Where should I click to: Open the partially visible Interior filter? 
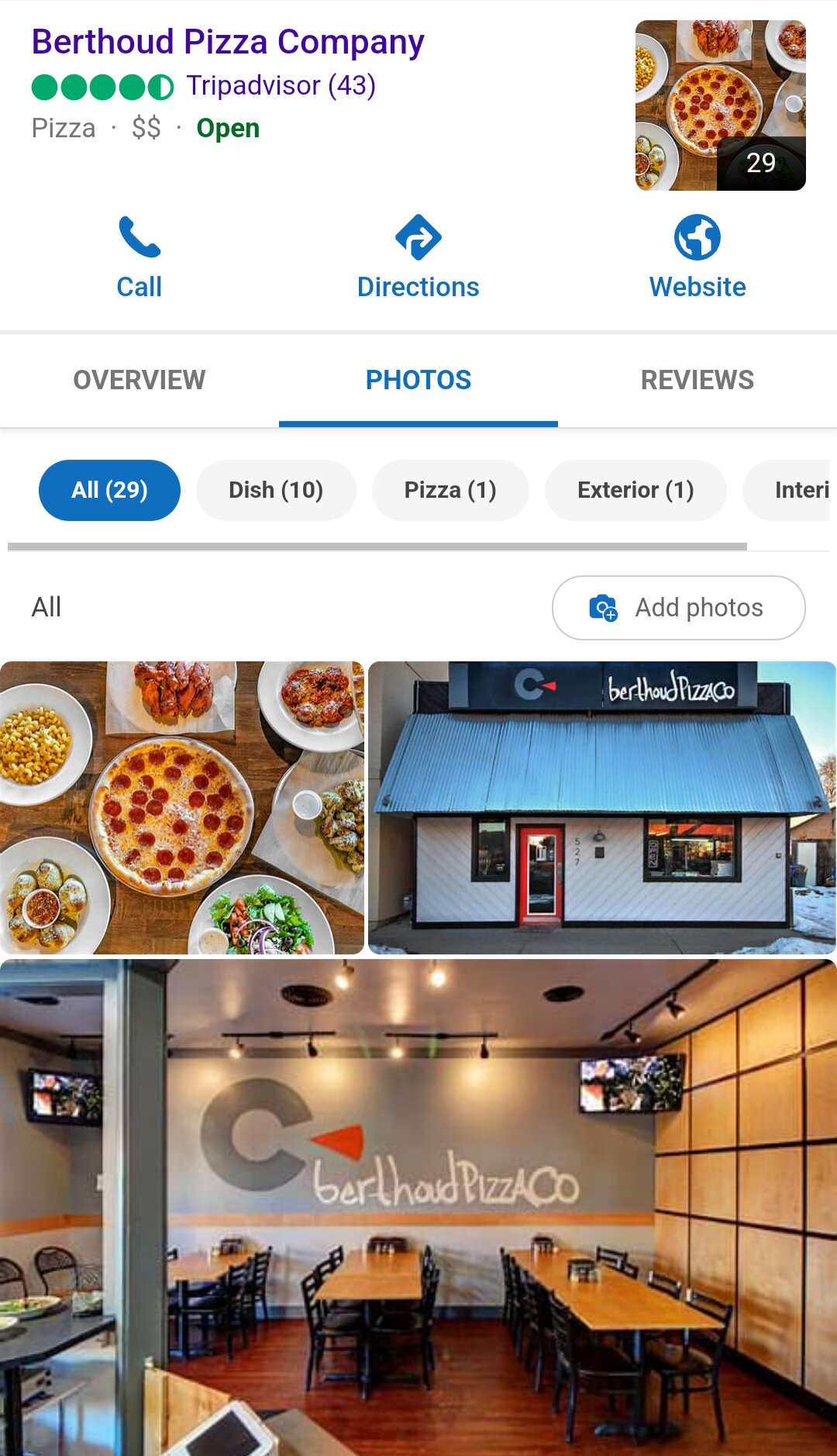pos(802,490)
